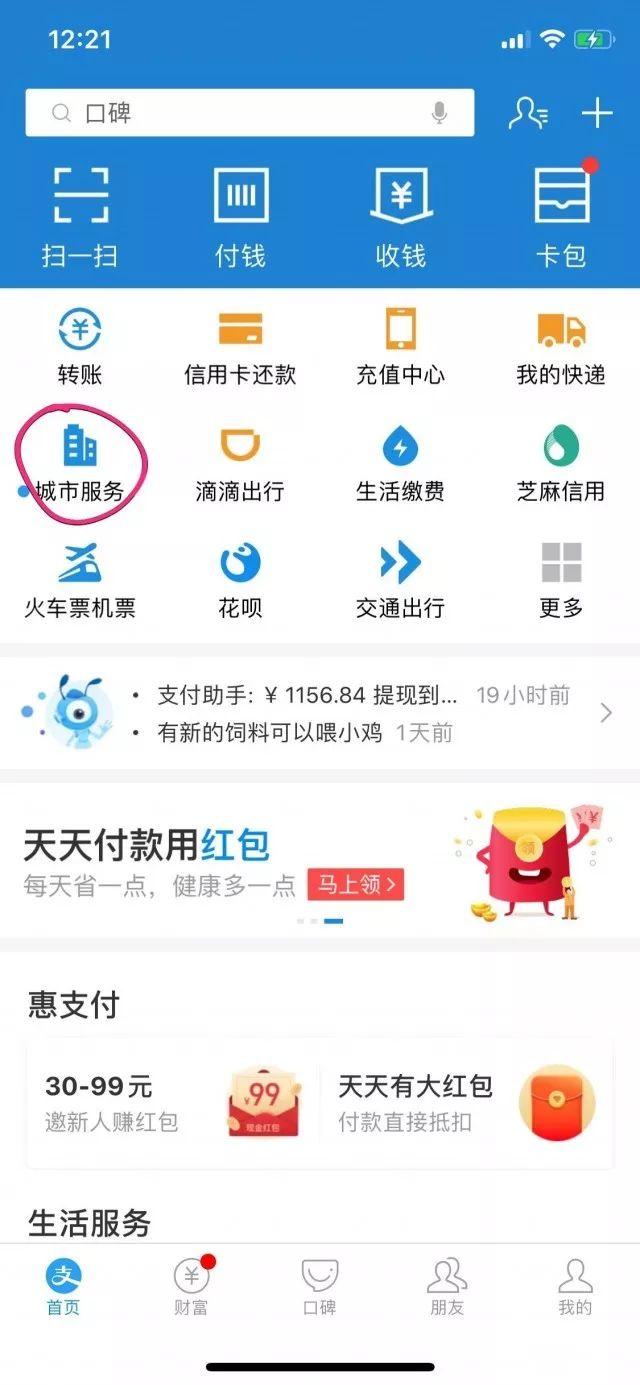Open the contacts icon in top bar
Image resolution: width=640 pixels, height=1385 pixels.
pyautogui.click(x=527, y=113)
